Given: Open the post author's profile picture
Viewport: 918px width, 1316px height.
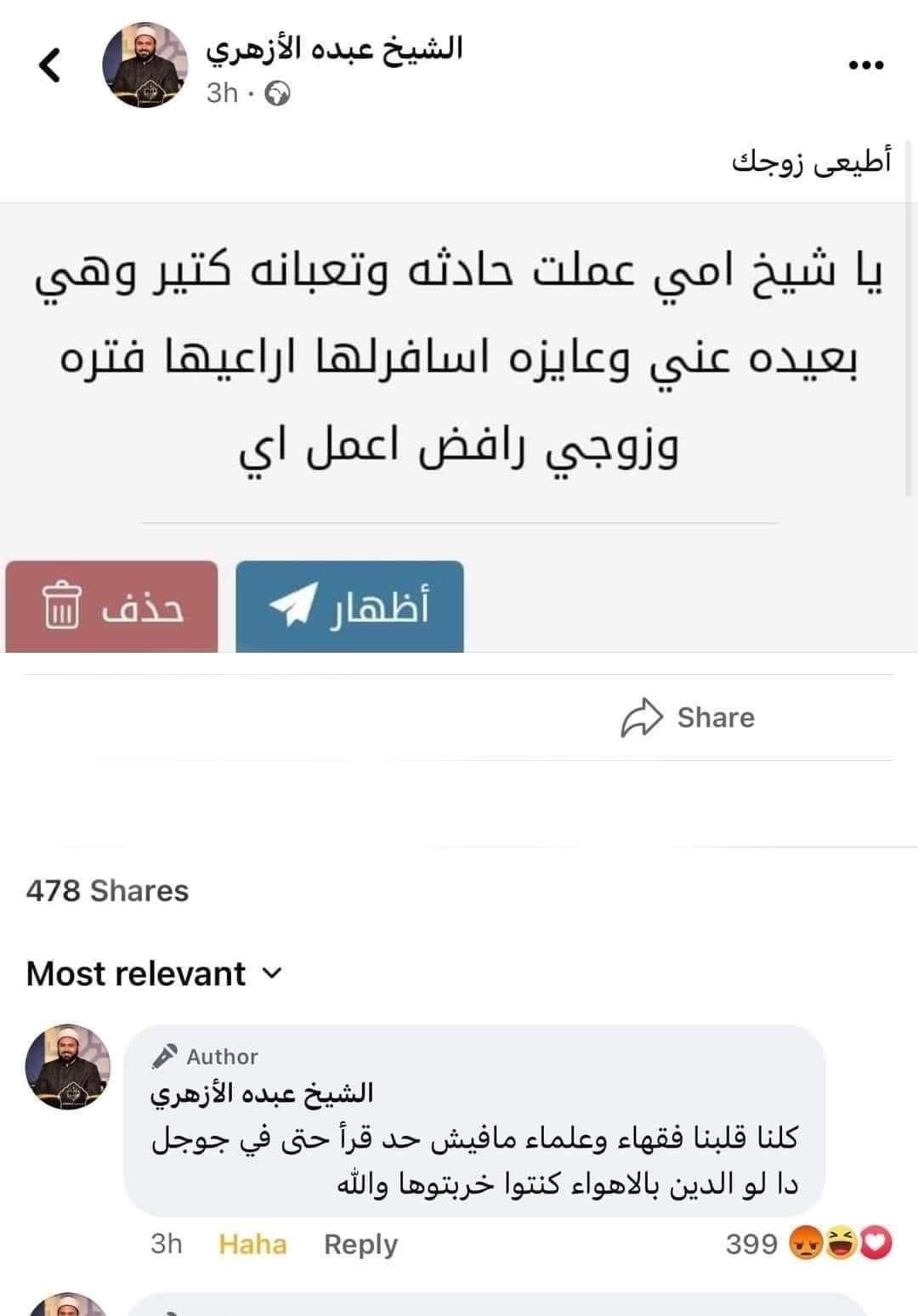Looking at the screenshot, I should coord(144,65).
